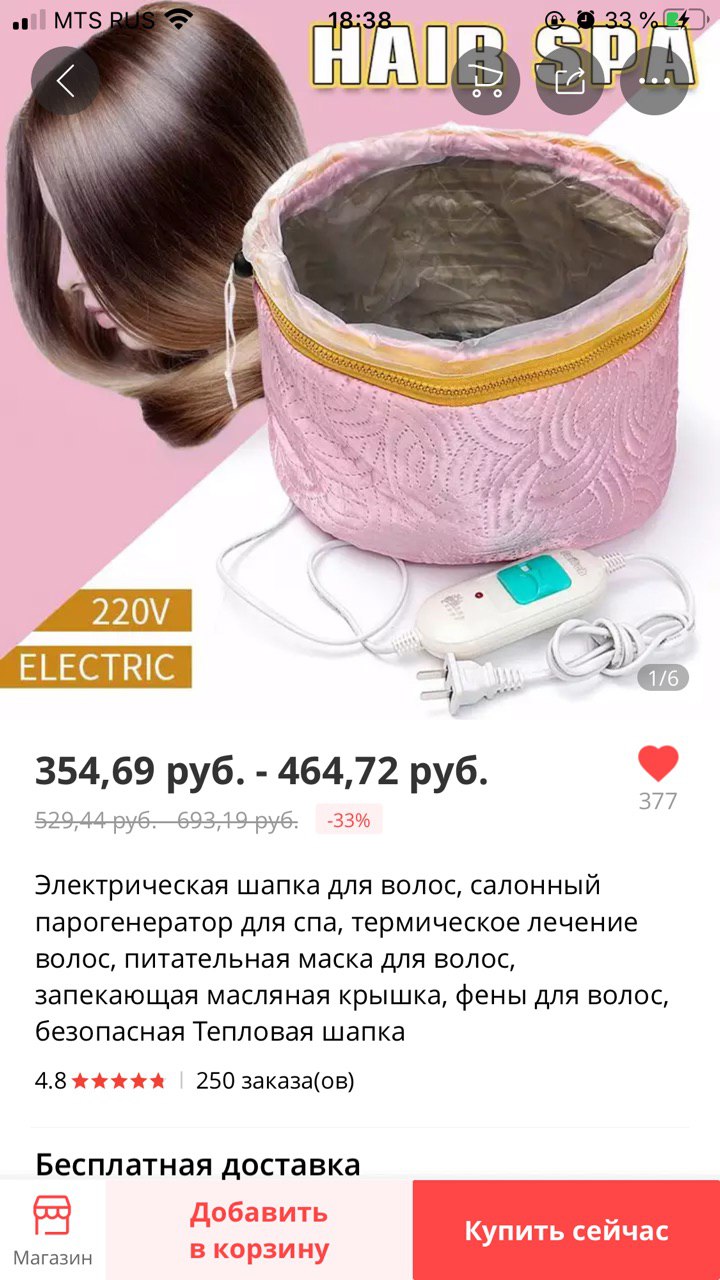Tap Добавить в корзину button
Image resolution: width=720 pixels, height=1280 pixels.
click(x=259, y=1230)
